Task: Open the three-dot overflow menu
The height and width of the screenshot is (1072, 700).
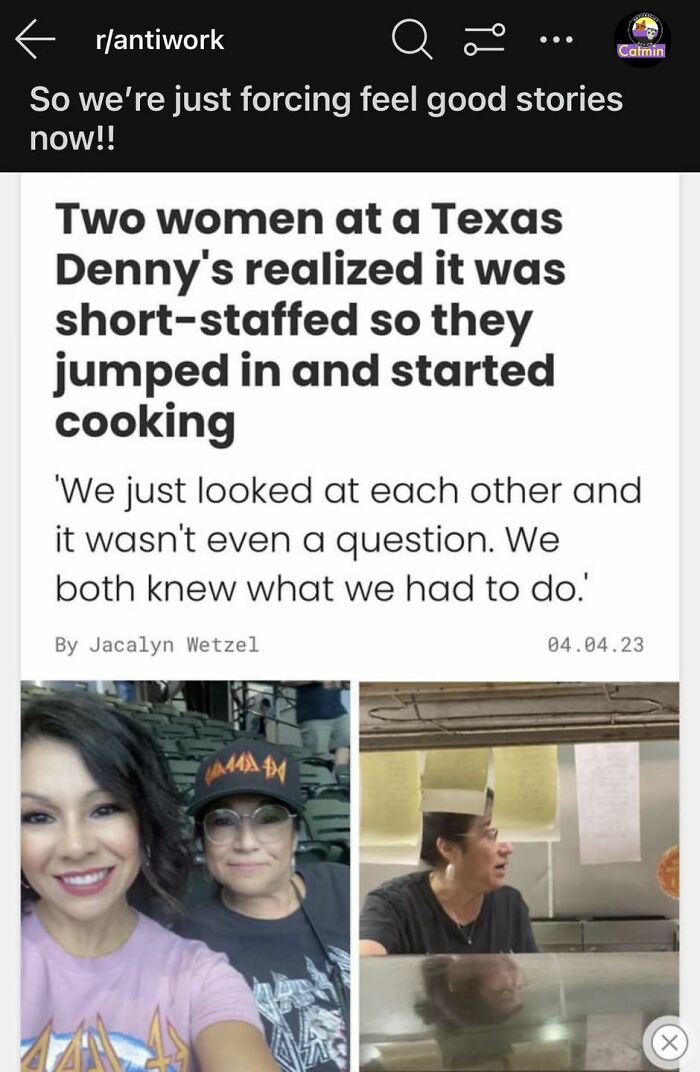Action: (556, 40)
